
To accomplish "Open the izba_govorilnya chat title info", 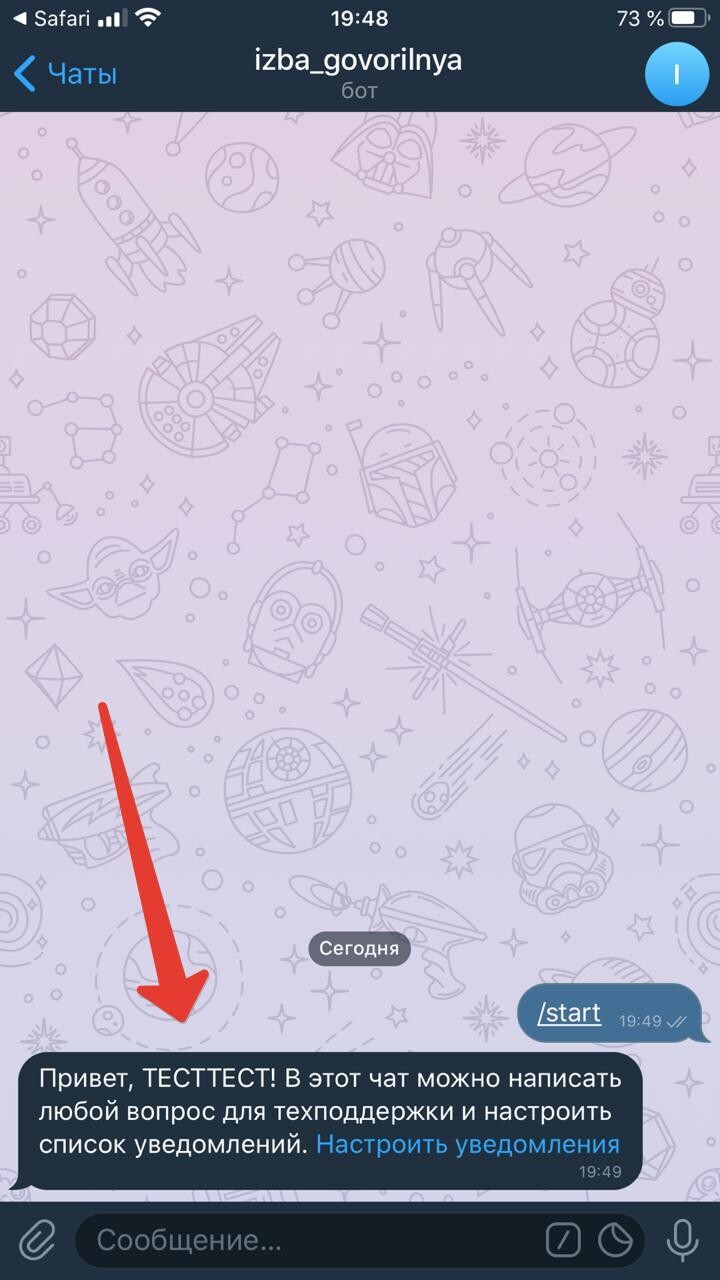I will (x=359, y=72).
